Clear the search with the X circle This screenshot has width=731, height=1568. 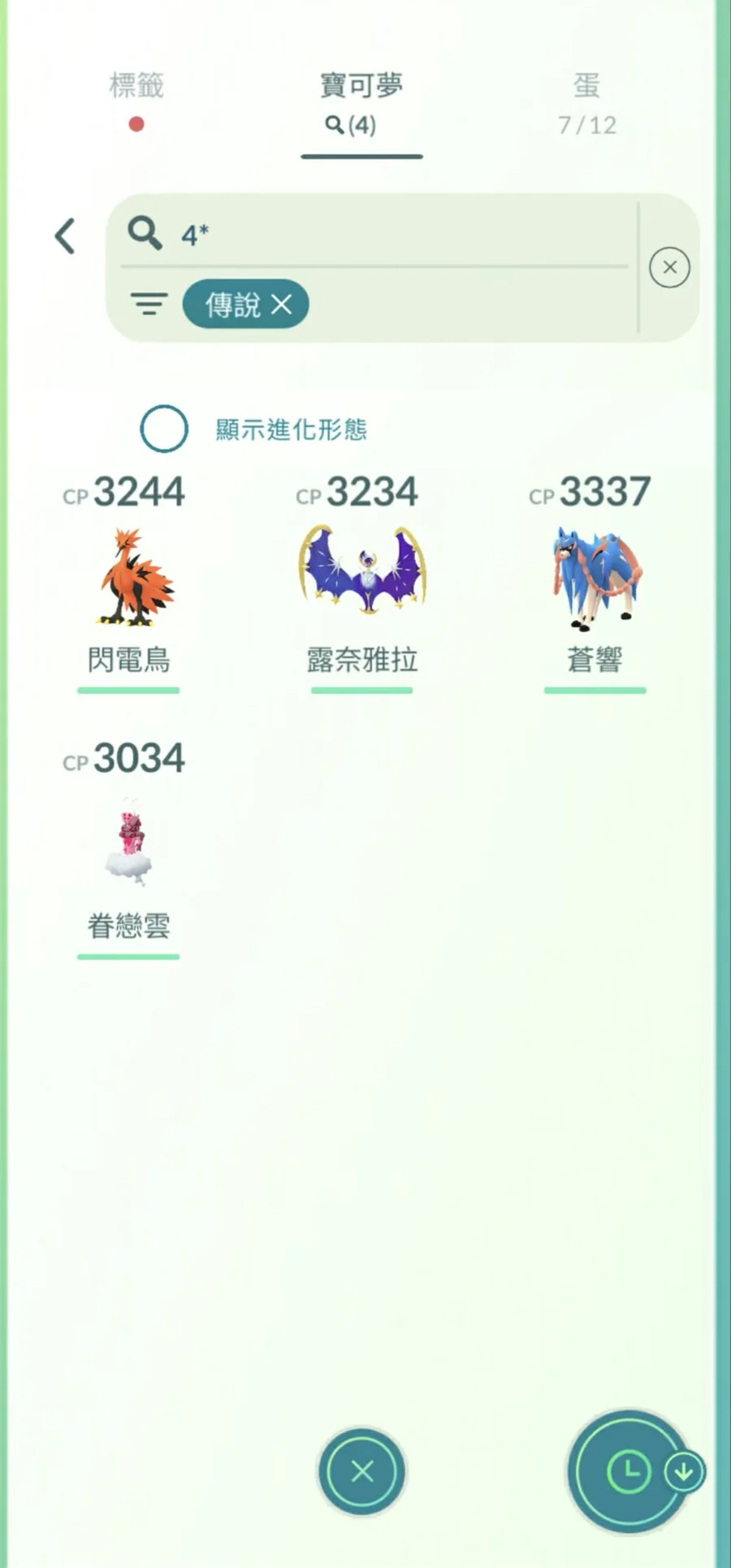point(669,267)
